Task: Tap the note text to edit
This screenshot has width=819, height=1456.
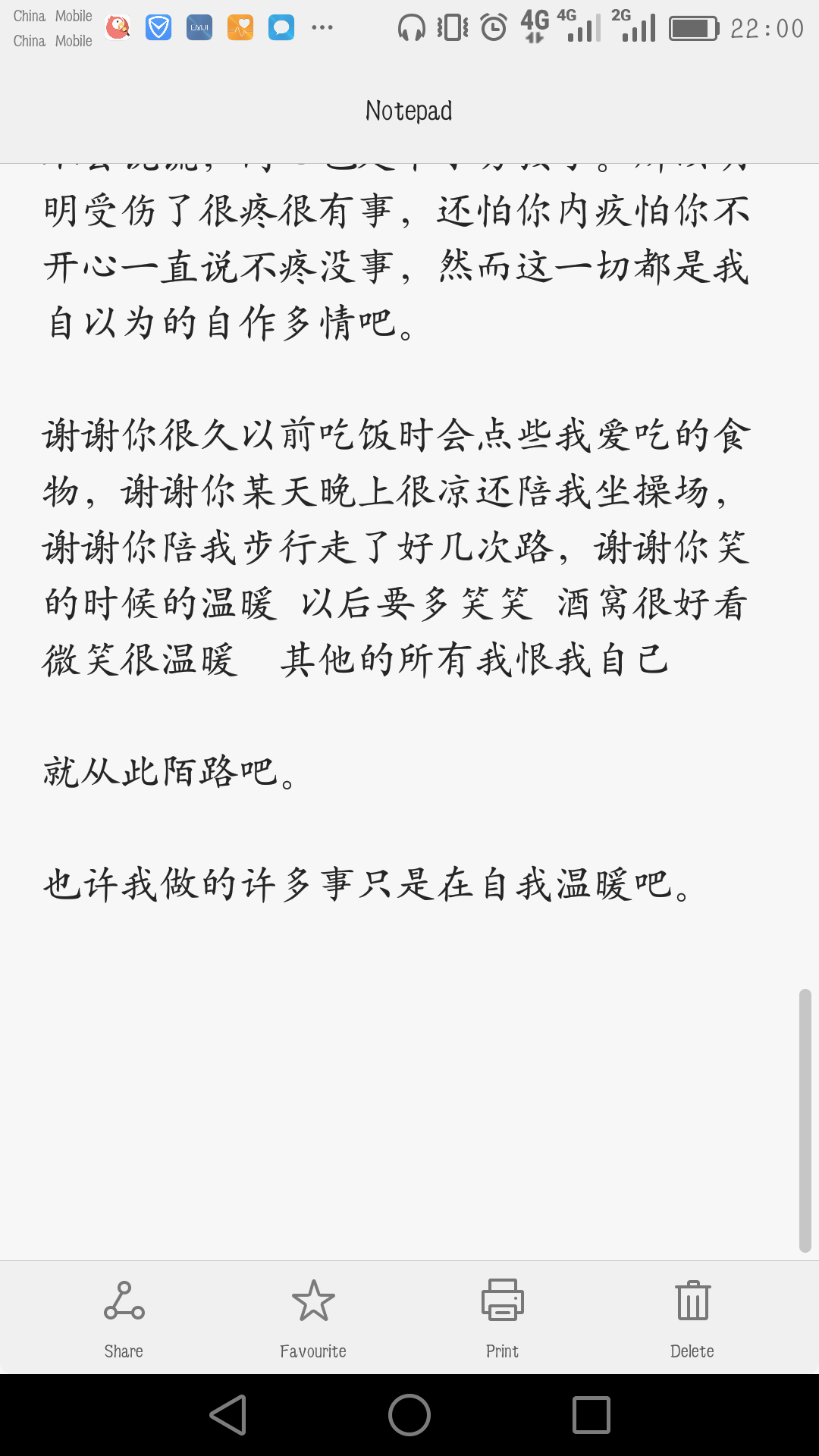Action: (394, 546)
